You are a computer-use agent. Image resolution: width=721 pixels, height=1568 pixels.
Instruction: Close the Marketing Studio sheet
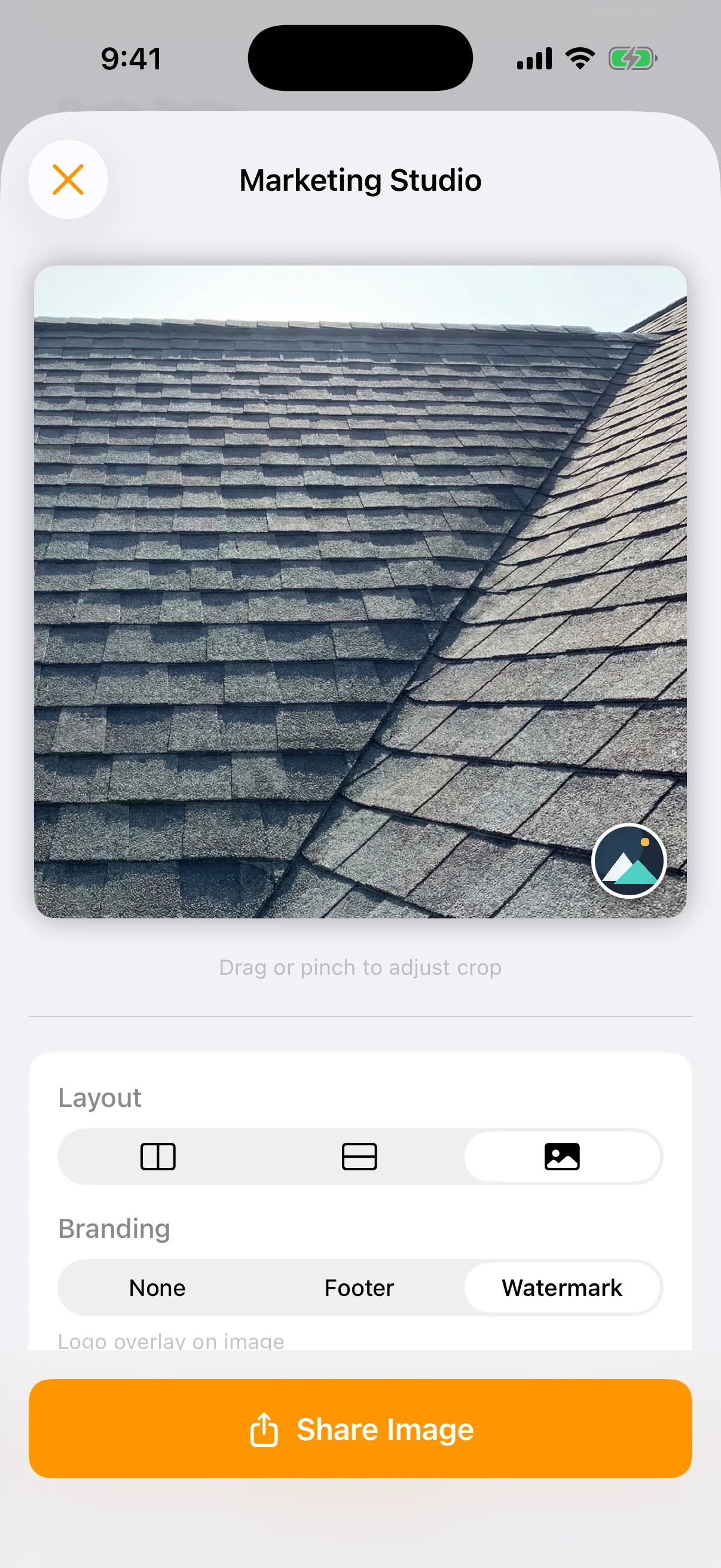[68, 179]
